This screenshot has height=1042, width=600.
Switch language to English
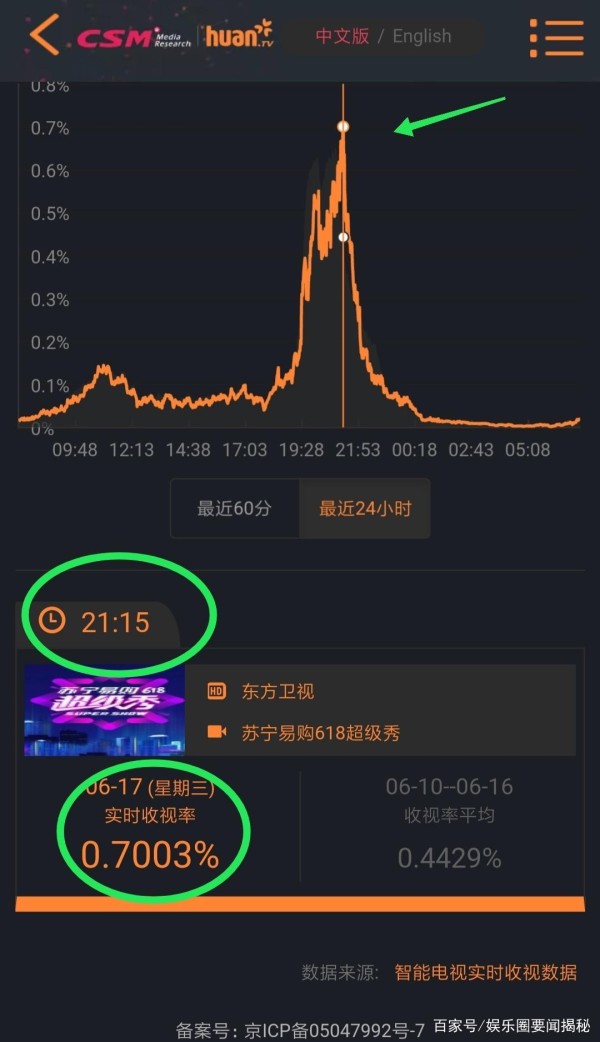(421, 37)
